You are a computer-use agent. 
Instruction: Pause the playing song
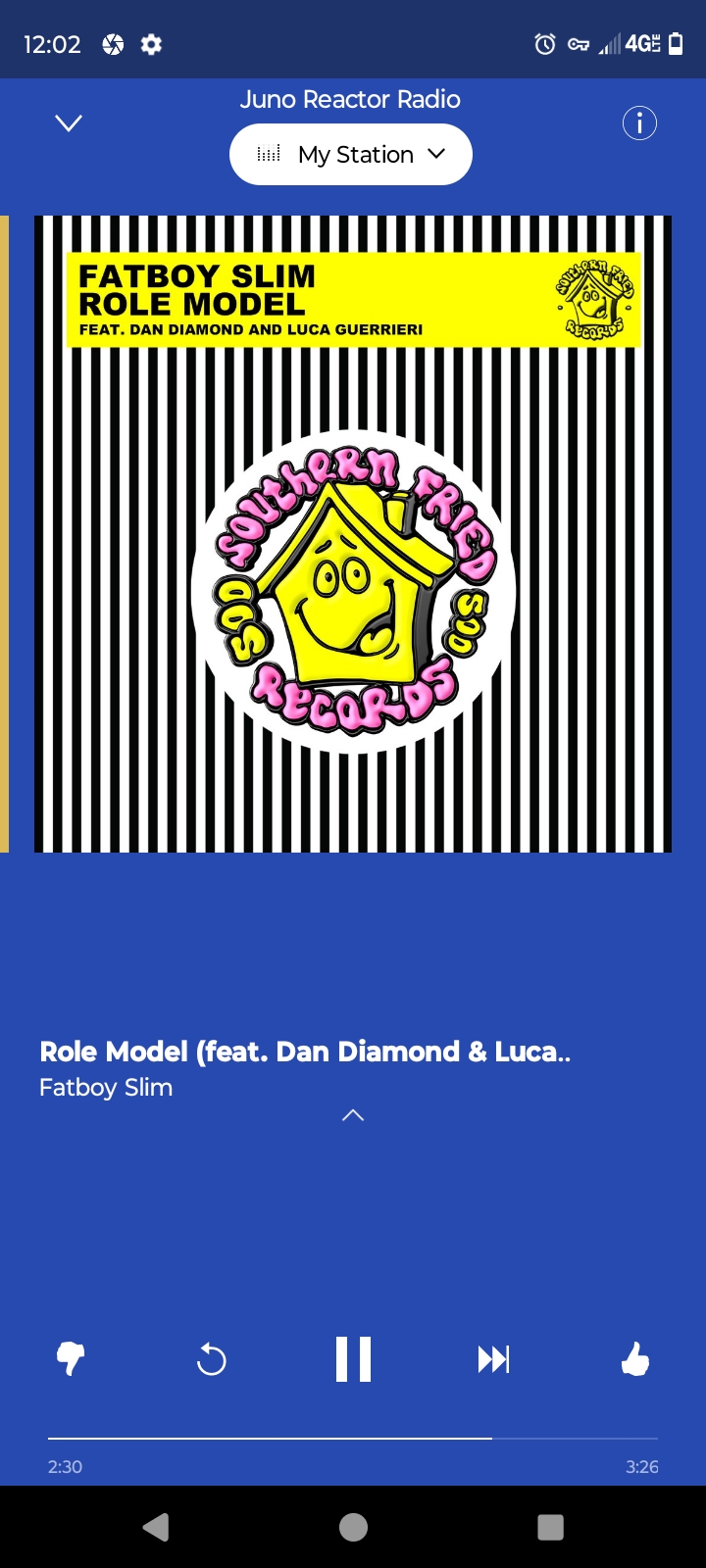point(353,1359)
